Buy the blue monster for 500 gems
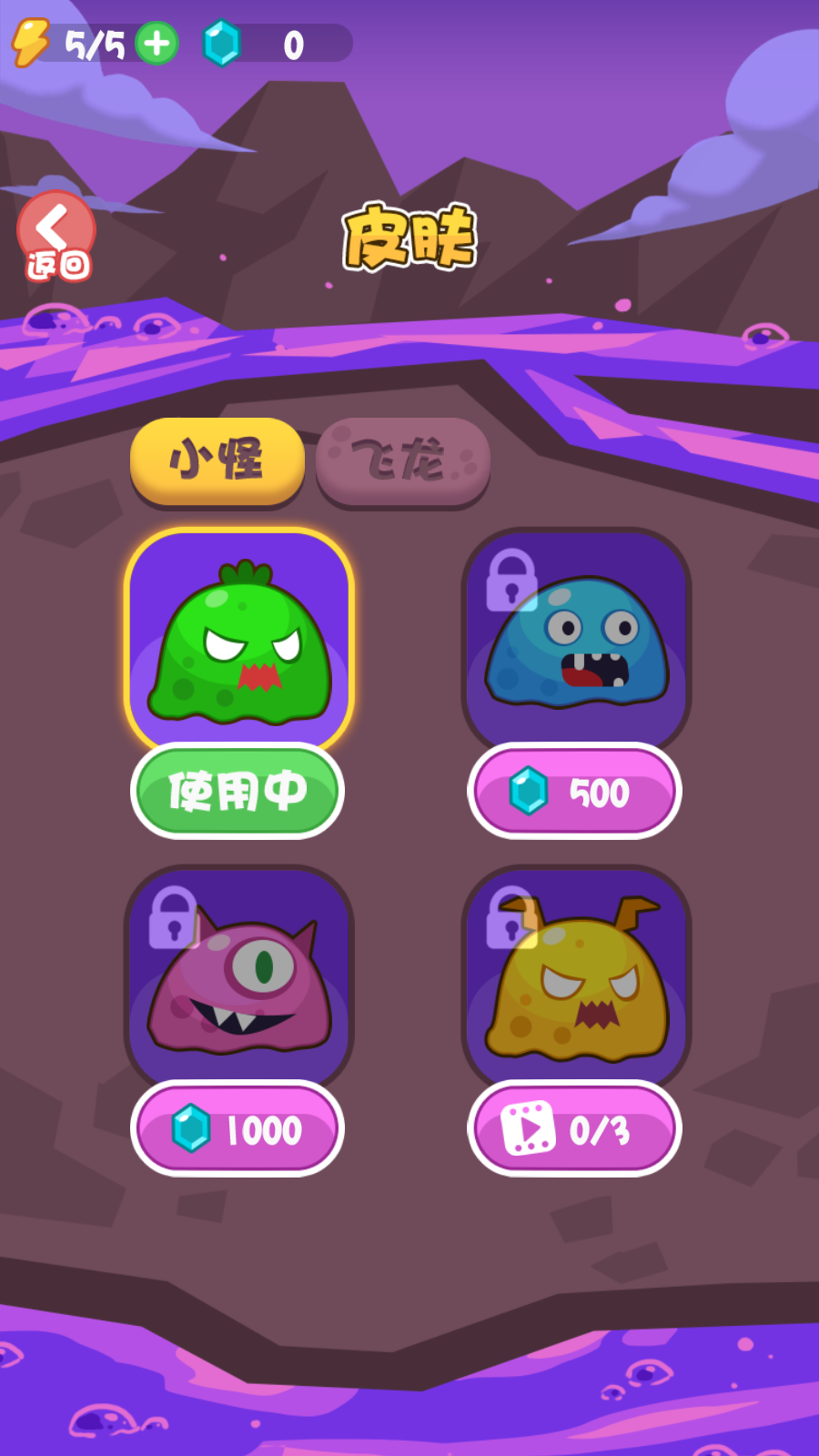Screen dimensions: 819x1456 click(574, 791)
